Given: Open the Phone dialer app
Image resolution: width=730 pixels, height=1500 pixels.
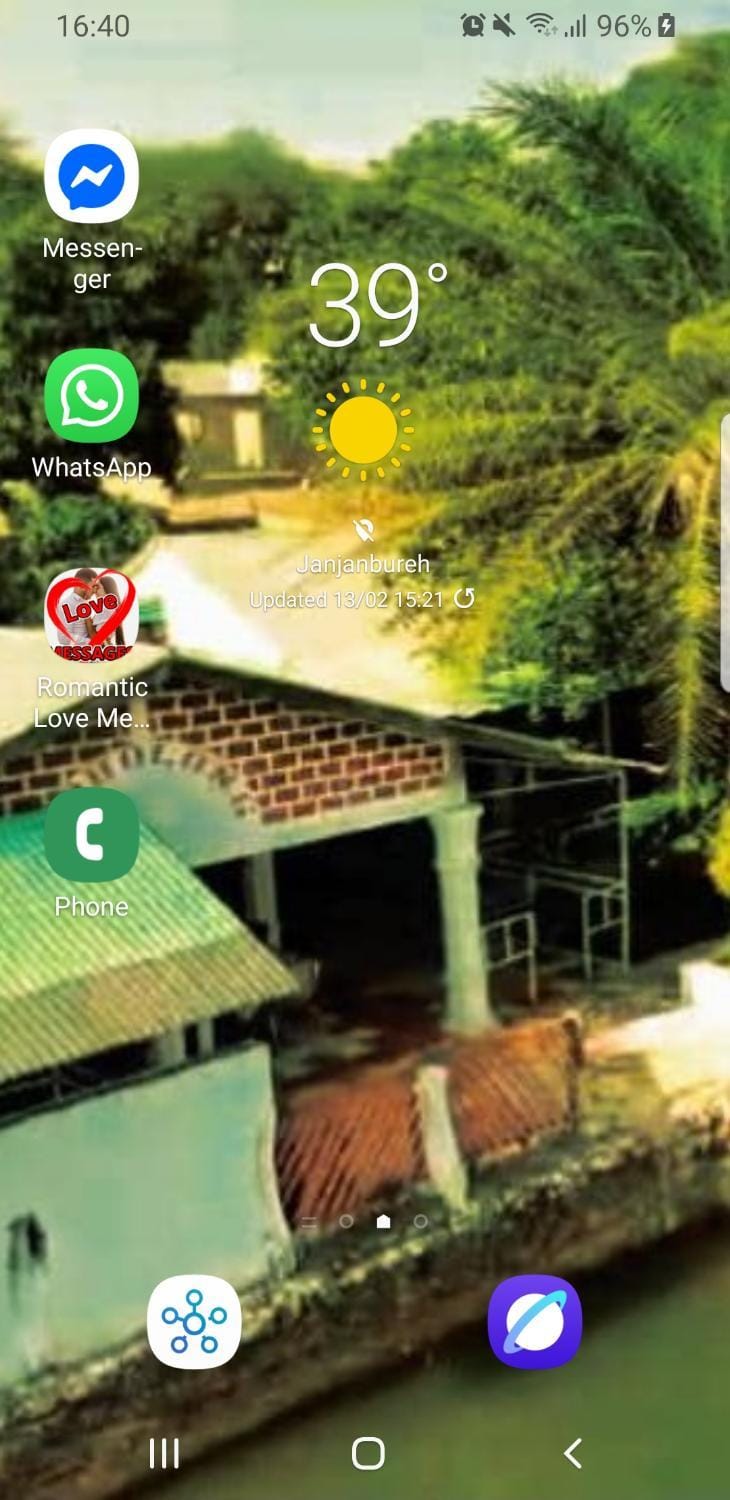Looking at the screenshot, I should tap(91, 835).
